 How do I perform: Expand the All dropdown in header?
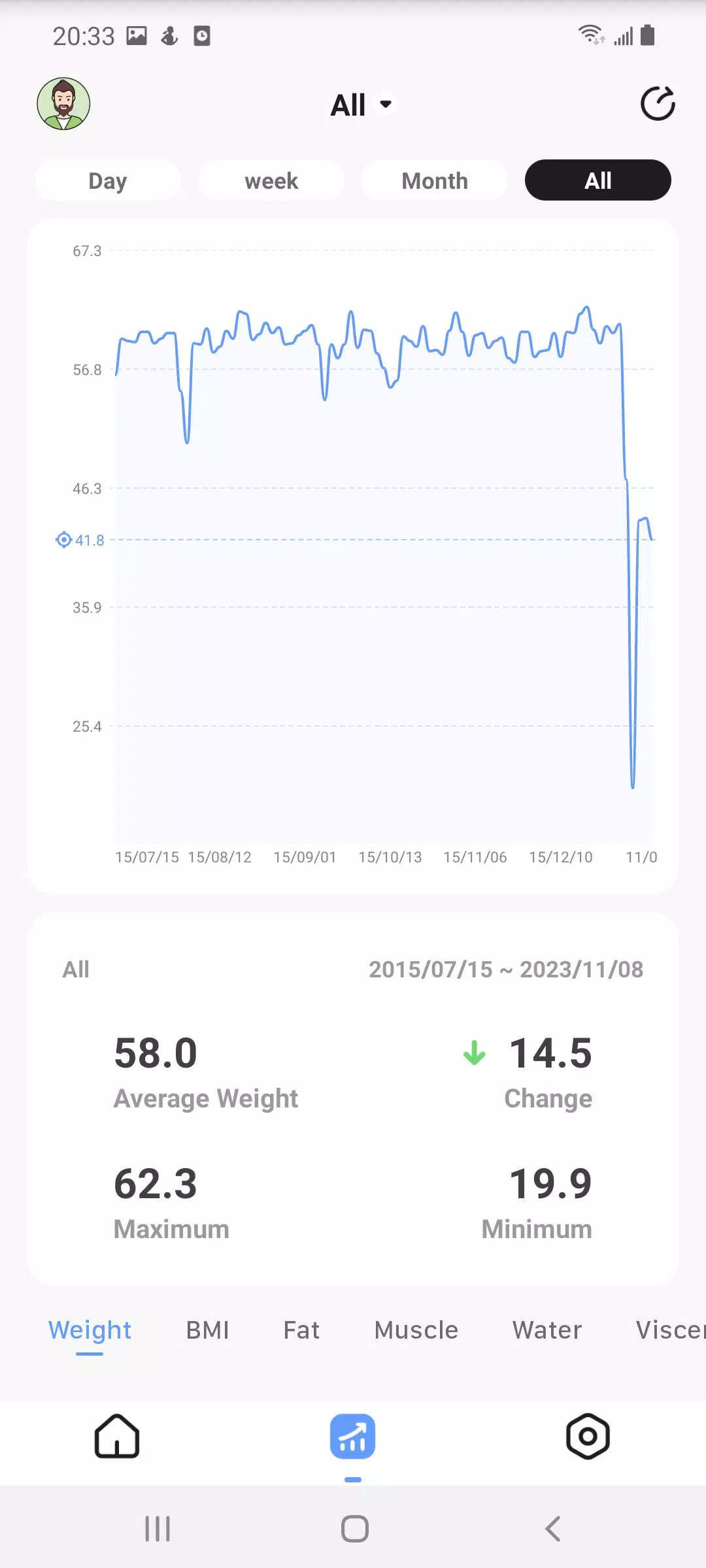(x=361, y=105)
